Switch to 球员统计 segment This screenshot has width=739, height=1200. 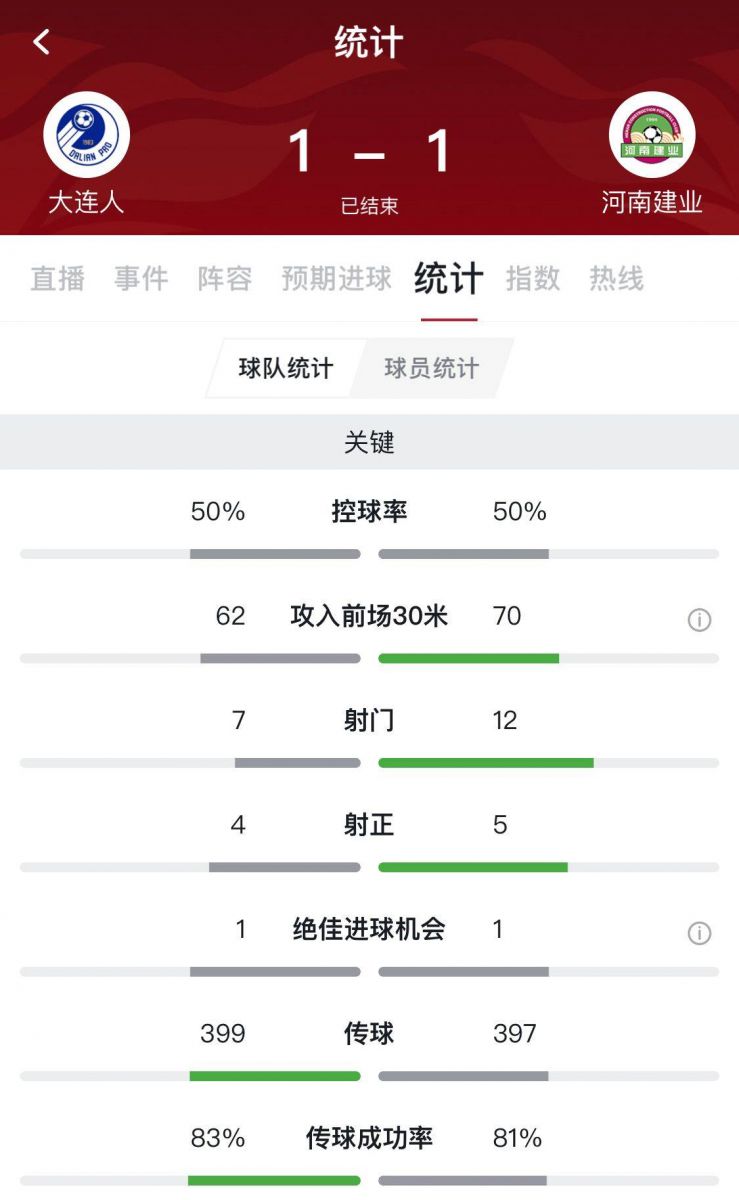(432, 368)
